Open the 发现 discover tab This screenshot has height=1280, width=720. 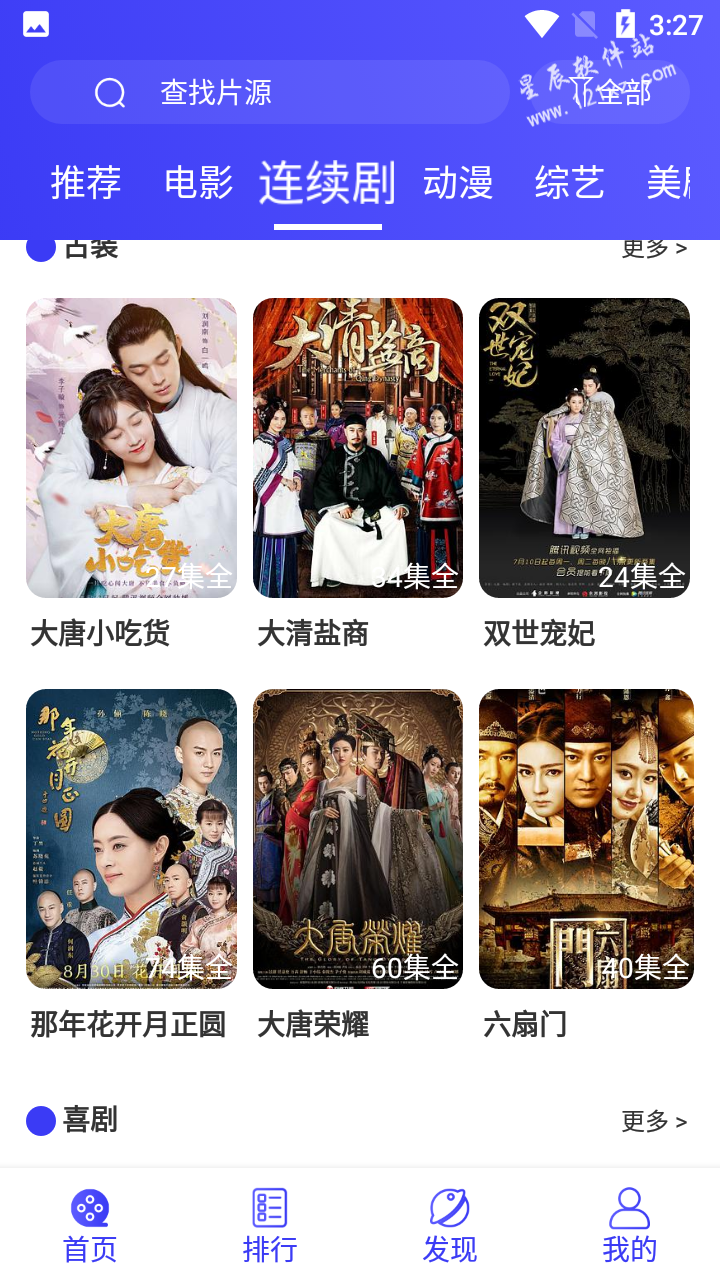pos(450,1226)
